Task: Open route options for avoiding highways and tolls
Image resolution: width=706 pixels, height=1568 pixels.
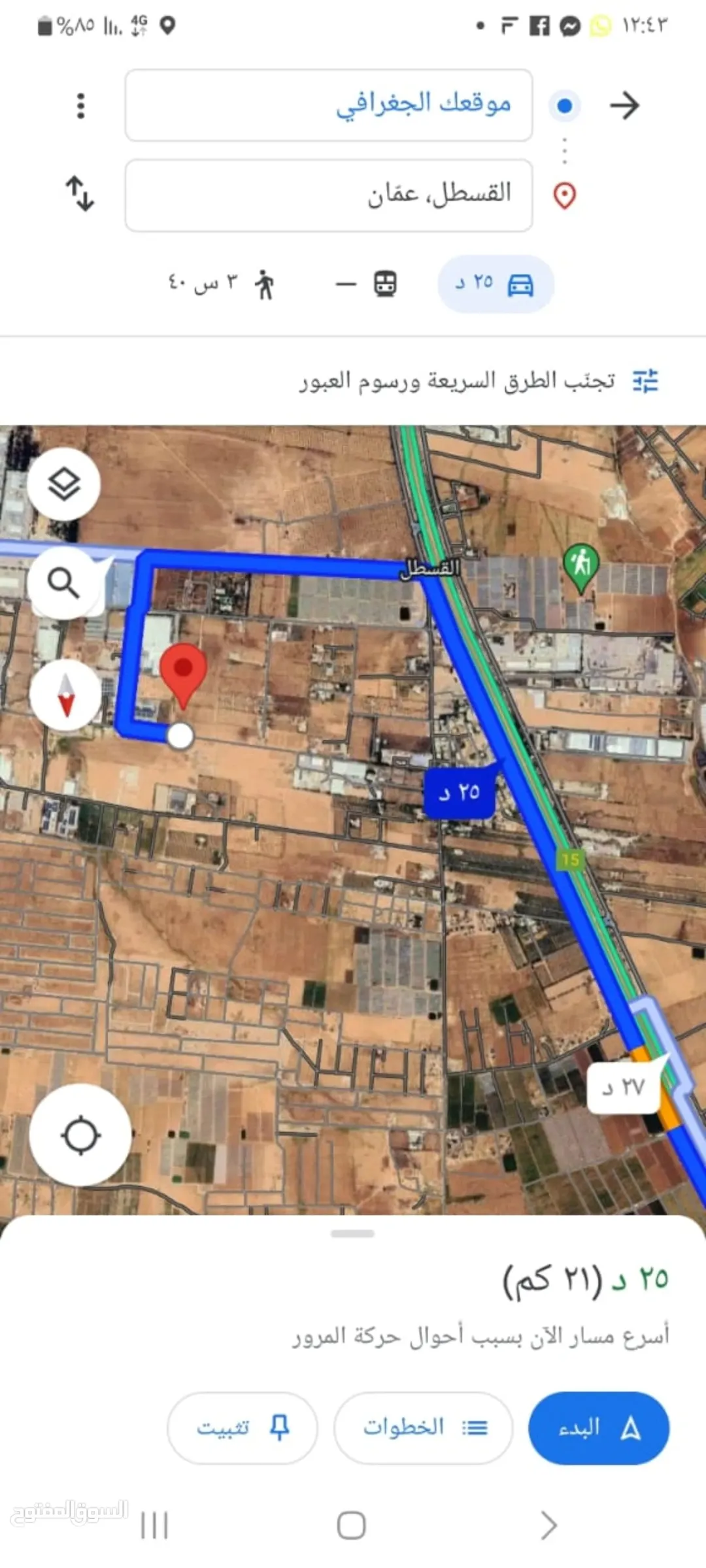Action: click(479, 380)
